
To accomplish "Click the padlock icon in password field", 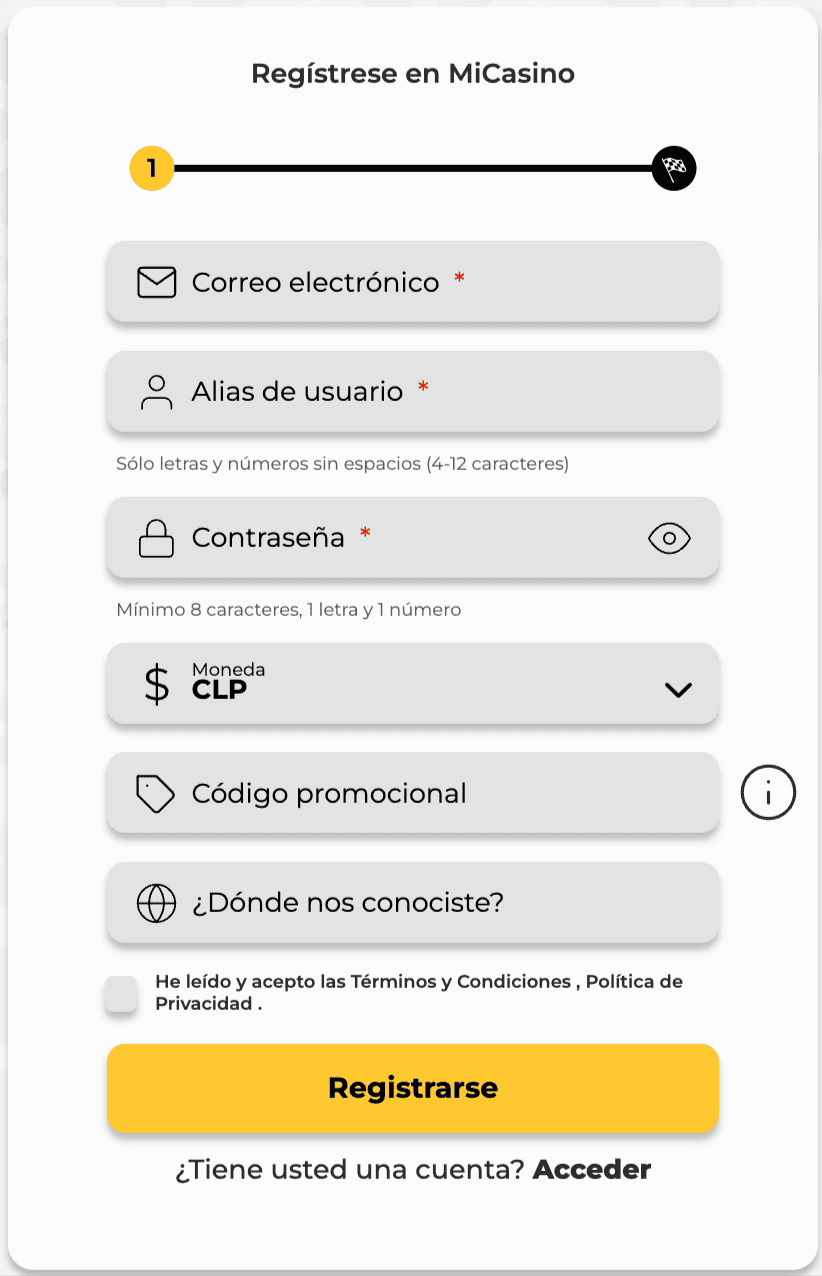I will click(x=155, y=537).
